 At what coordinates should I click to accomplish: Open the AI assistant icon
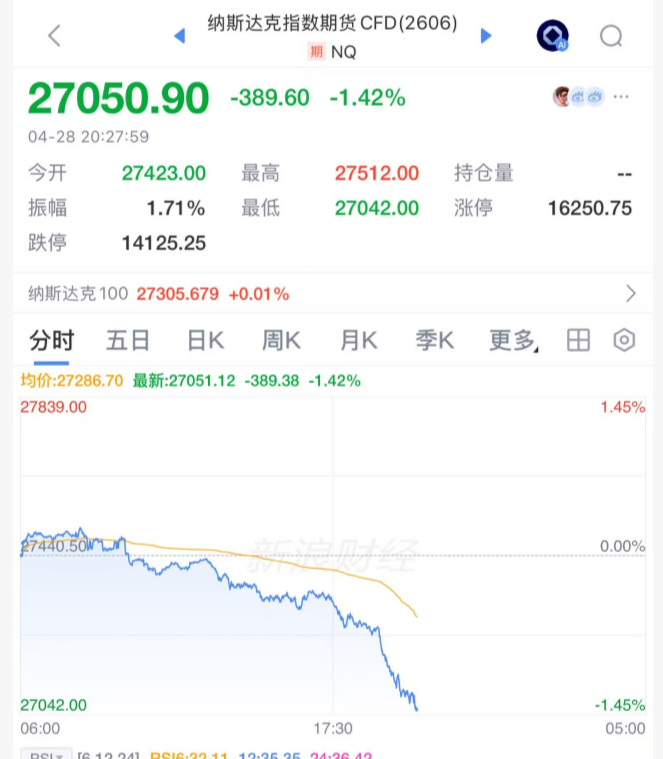click(552, 37)
